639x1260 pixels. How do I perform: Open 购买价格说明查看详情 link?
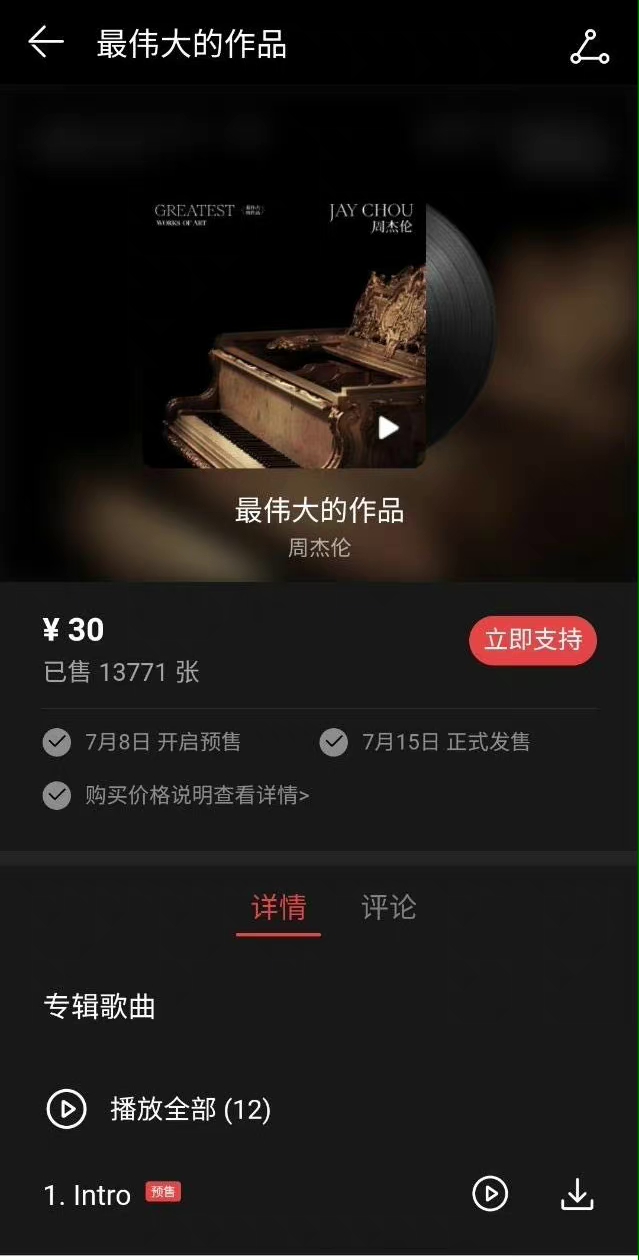(197, 796)
